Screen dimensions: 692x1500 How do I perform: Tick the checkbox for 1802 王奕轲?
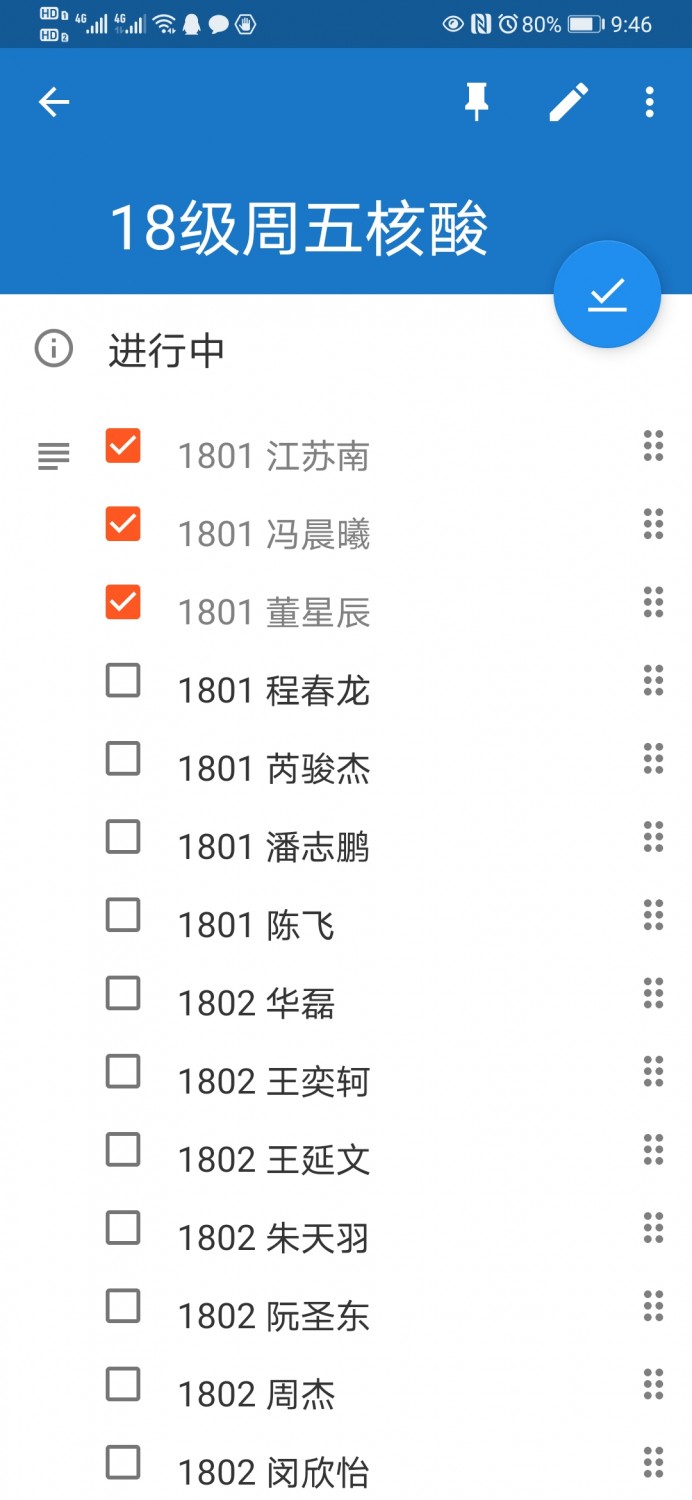tap(123, 1071)
